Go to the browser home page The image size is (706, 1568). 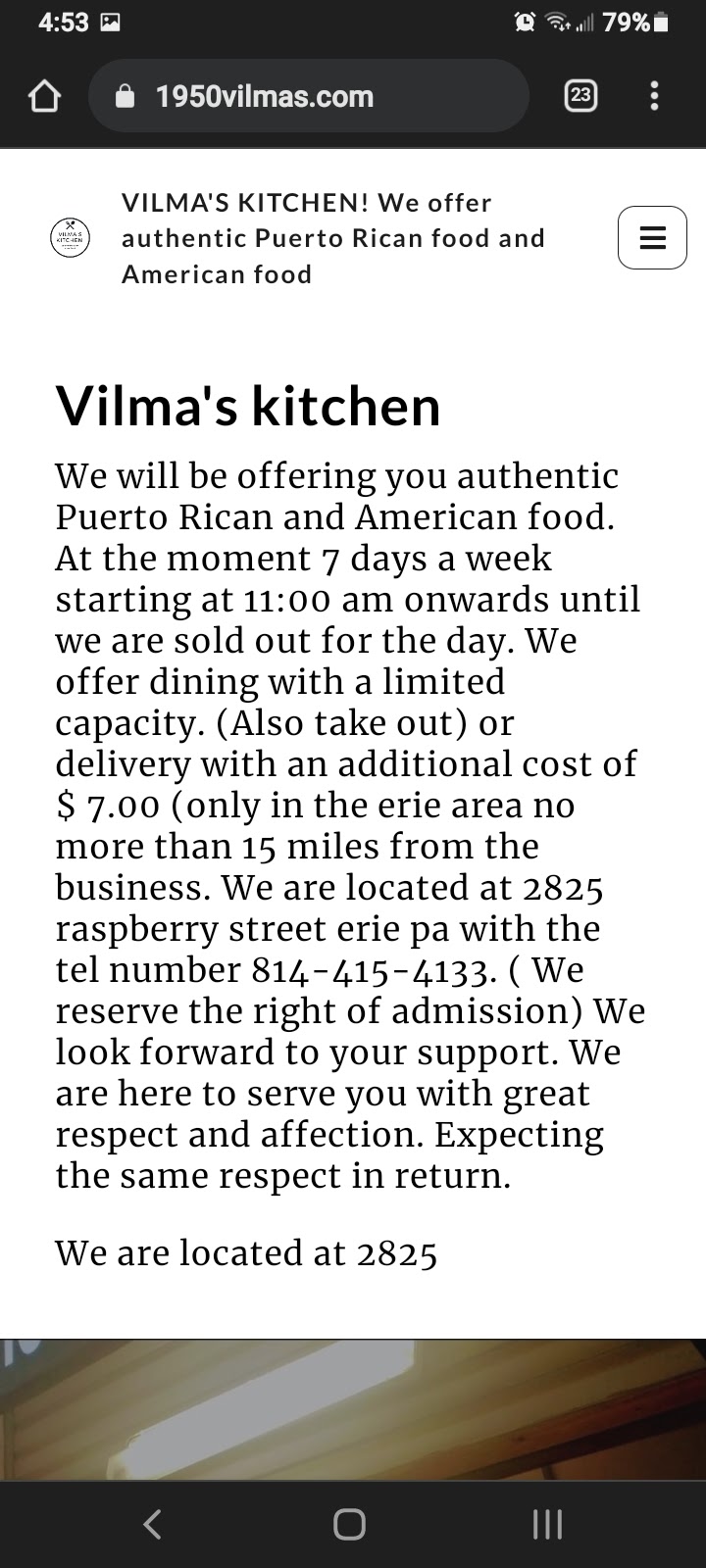tap(44, 96)
